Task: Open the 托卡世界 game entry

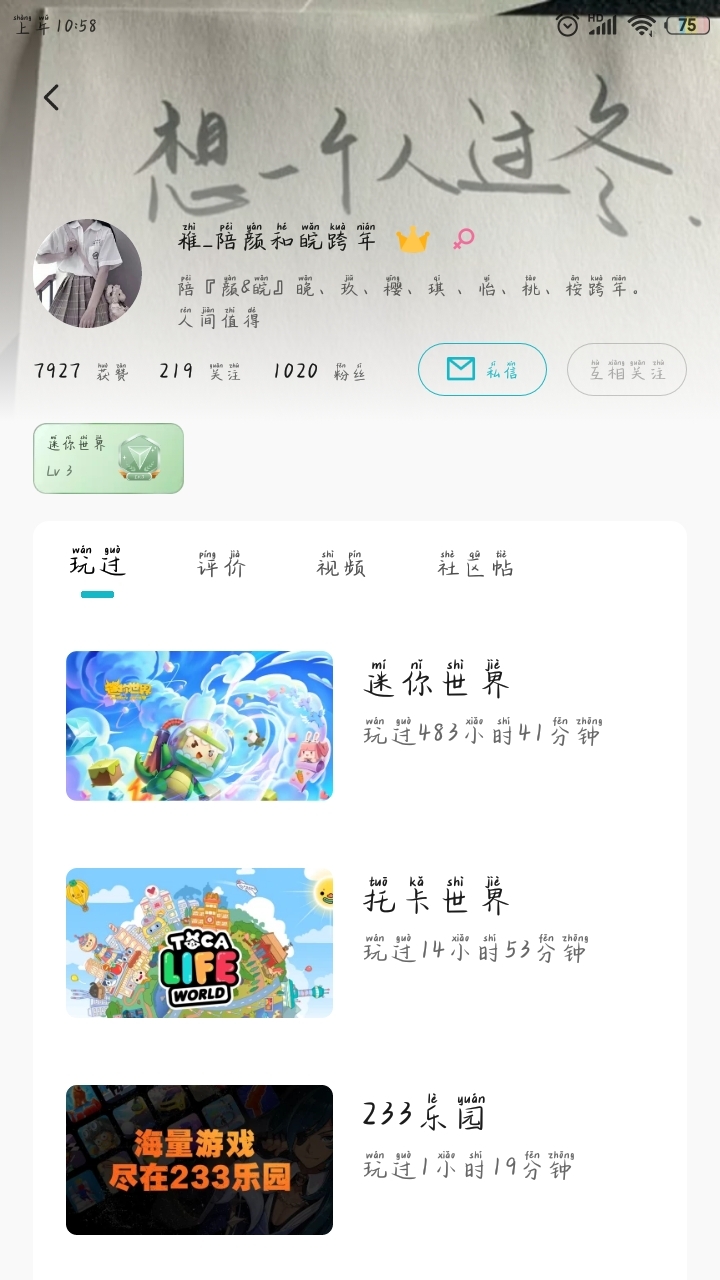Action: [360, 943]
